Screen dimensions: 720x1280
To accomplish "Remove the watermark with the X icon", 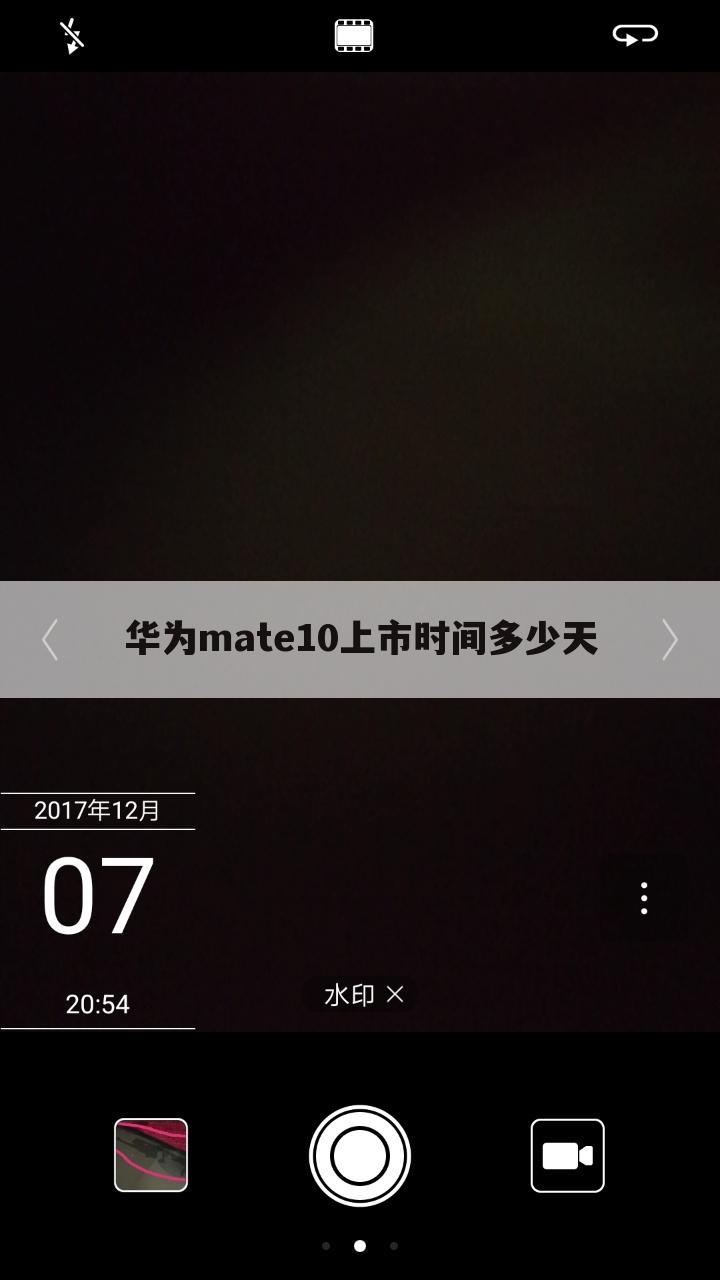I will coord(394,995).
